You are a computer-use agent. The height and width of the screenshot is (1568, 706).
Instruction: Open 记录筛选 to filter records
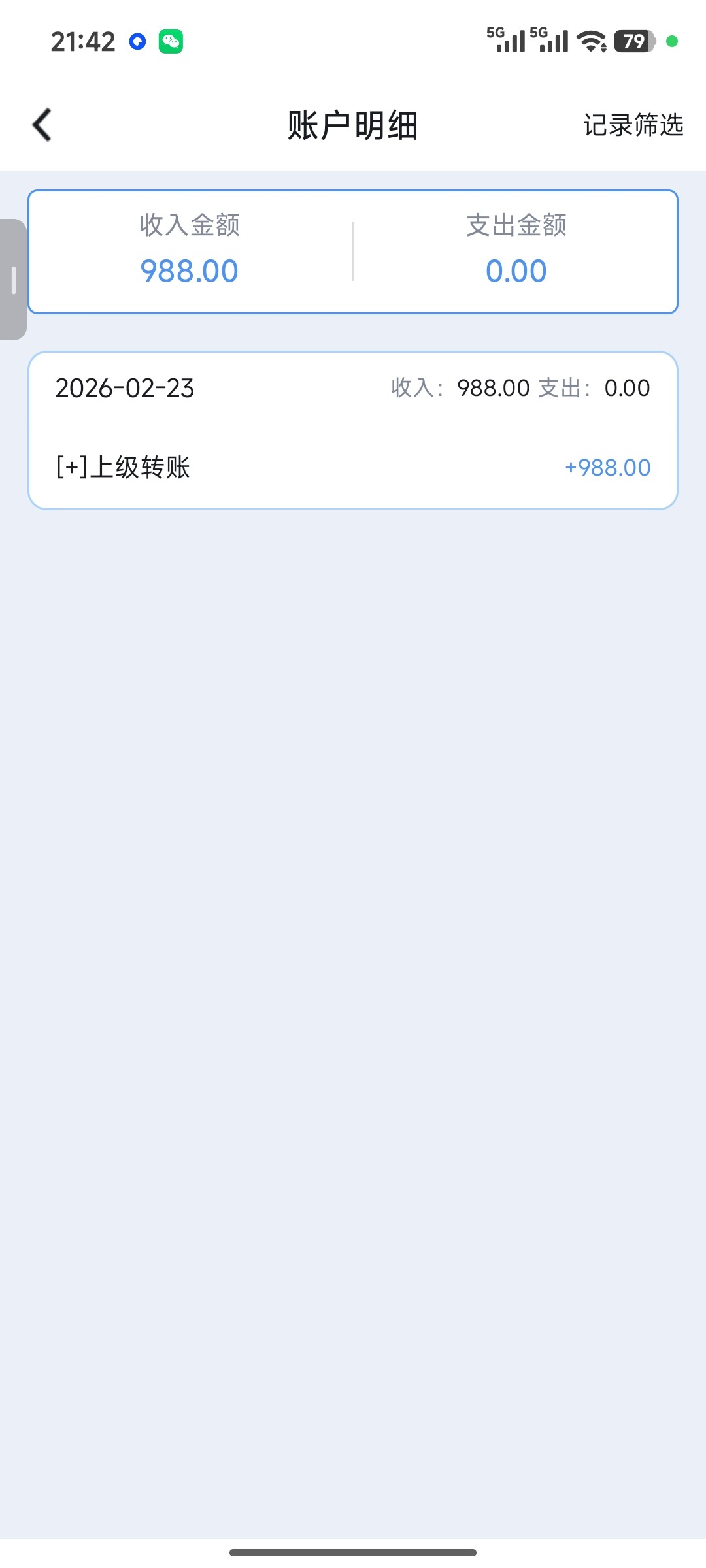pos(633,125)
